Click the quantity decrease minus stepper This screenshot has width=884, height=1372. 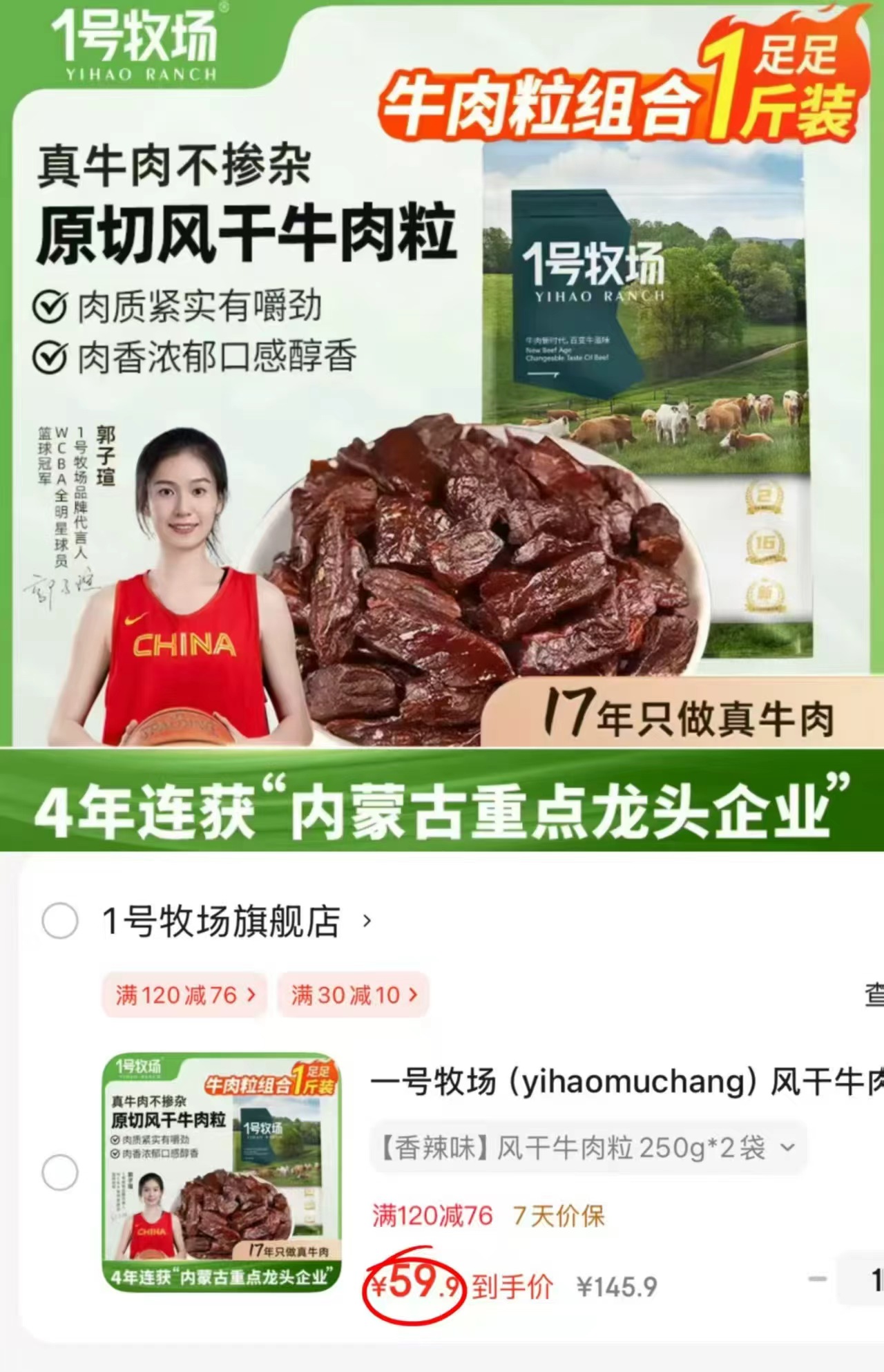point(818,1278)
